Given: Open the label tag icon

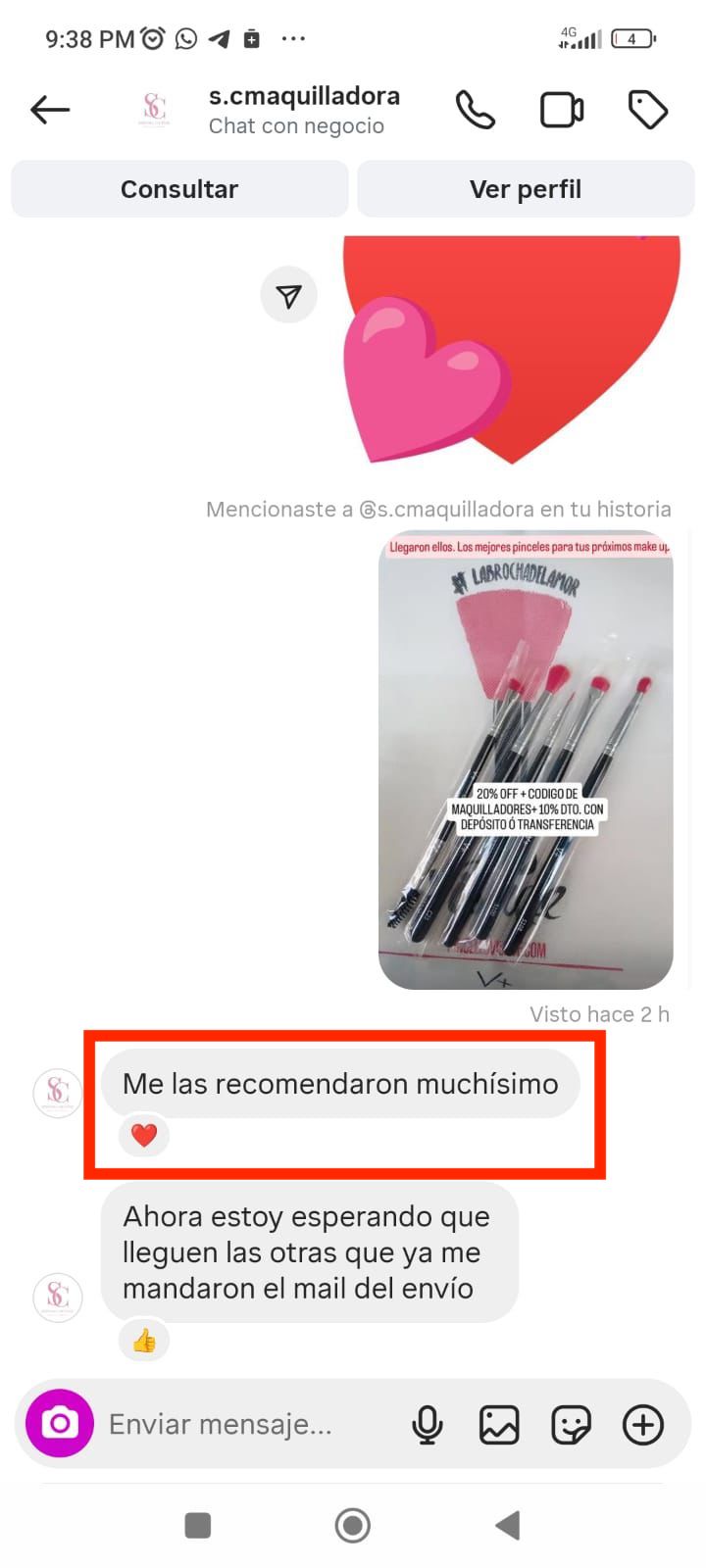Looking at the screenshot, I should pyautogui.click(x=648, y=110).
